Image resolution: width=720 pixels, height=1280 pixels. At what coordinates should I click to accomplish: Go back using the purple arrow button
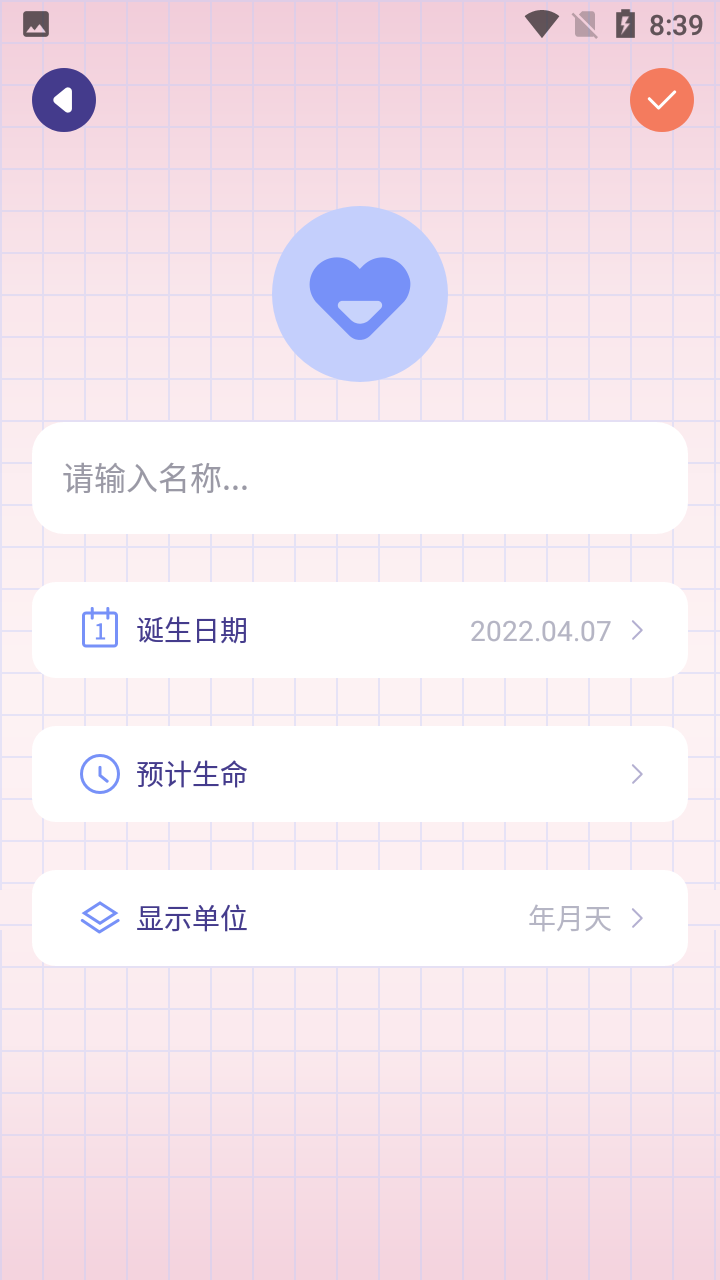(x=64, y=100)
